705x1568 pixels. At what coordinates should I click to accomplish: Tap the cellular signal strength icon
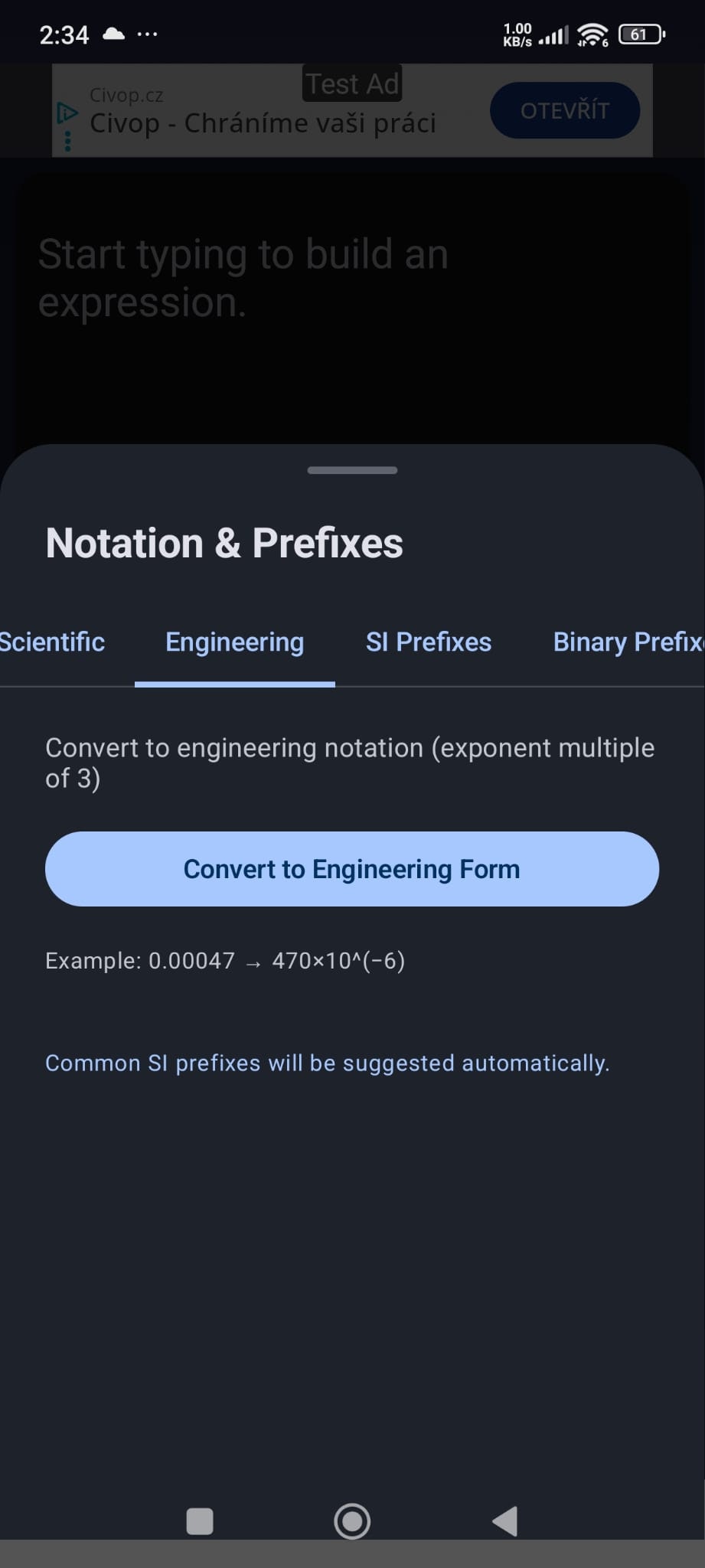click(553, 34)
